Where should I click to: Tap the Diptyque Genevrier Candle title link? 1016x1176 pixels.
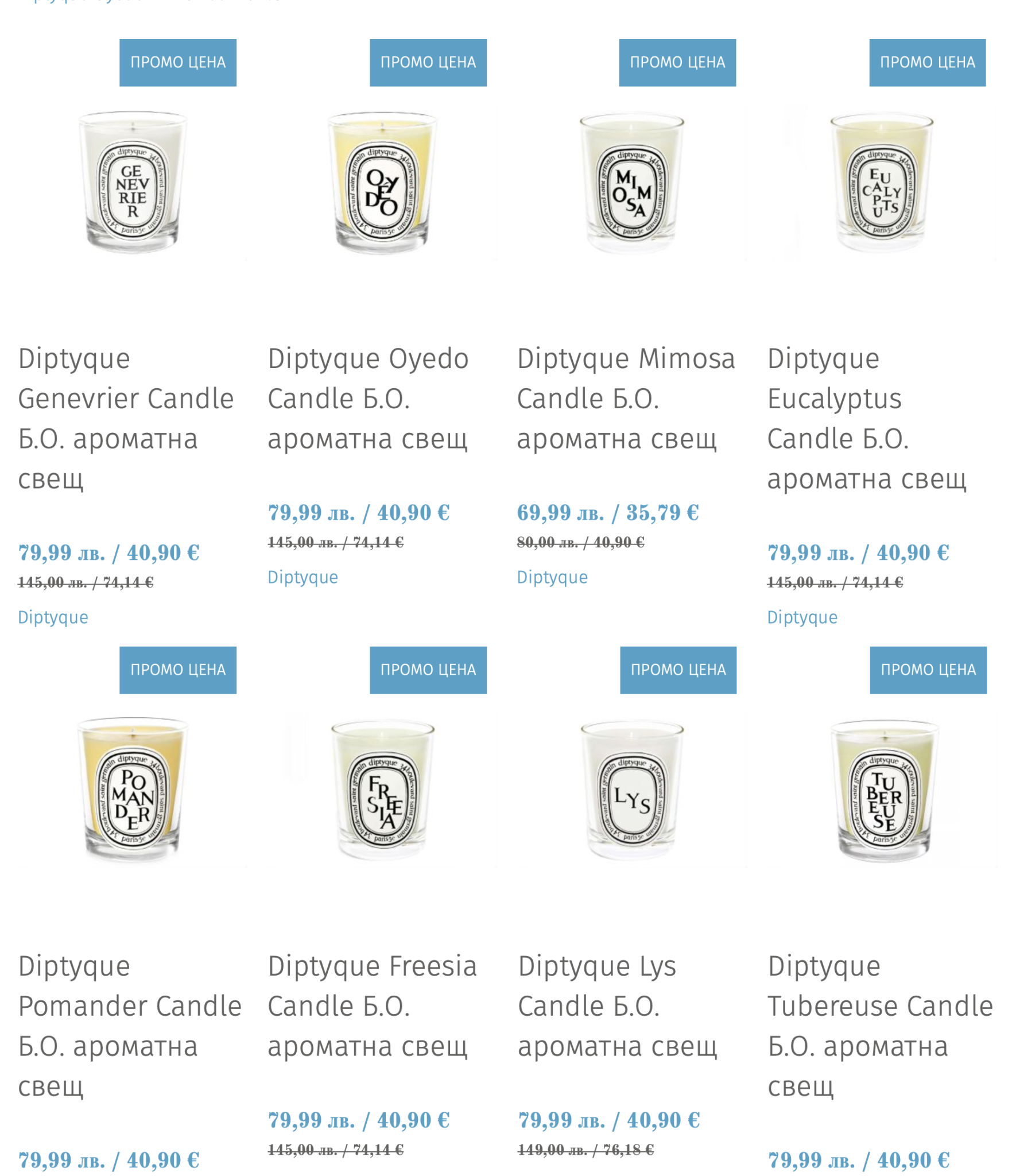coord(125,418)
